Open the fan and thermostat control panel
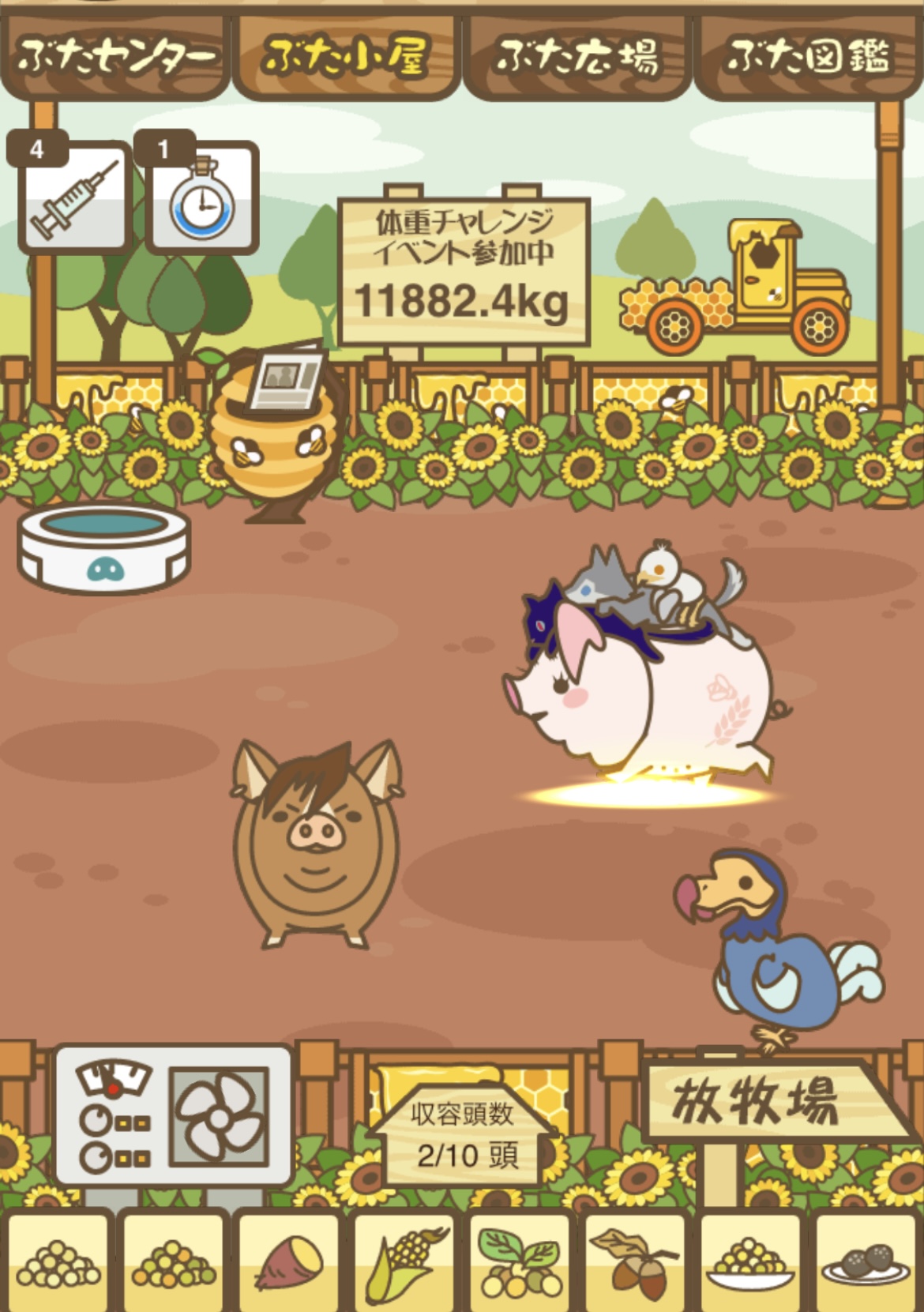924x1312 pixels. [x=174, y=1115]
